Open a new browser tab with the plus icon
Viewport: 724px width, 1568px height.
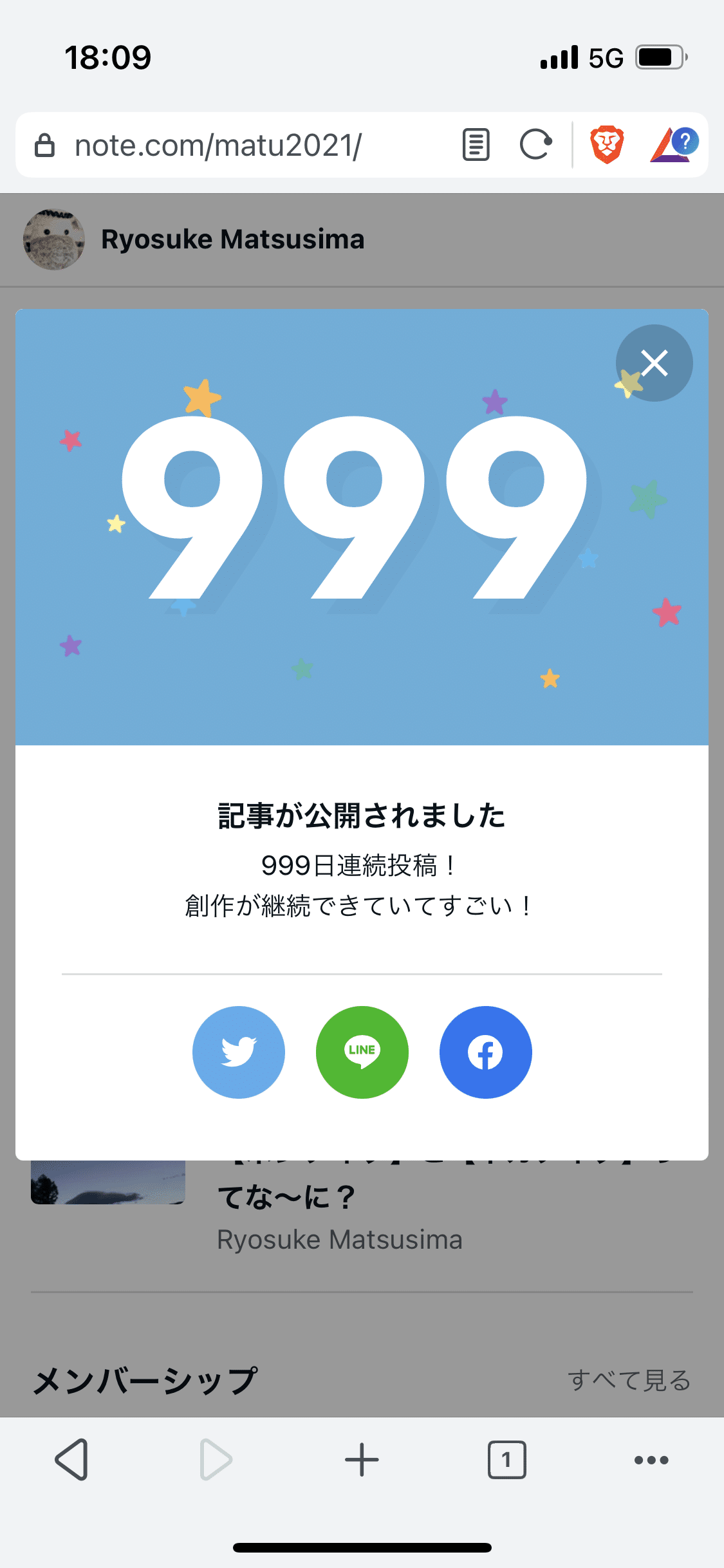pos(362,1459)
